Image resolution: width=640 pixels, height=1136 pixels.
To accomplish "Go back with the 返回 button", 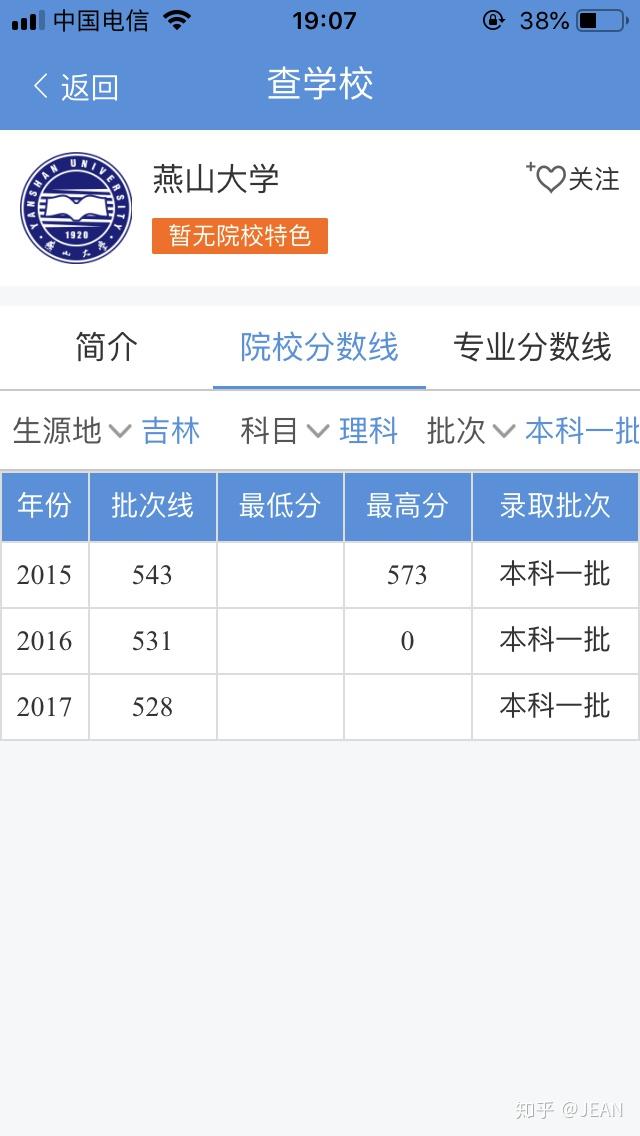I will tap(75, 87).
